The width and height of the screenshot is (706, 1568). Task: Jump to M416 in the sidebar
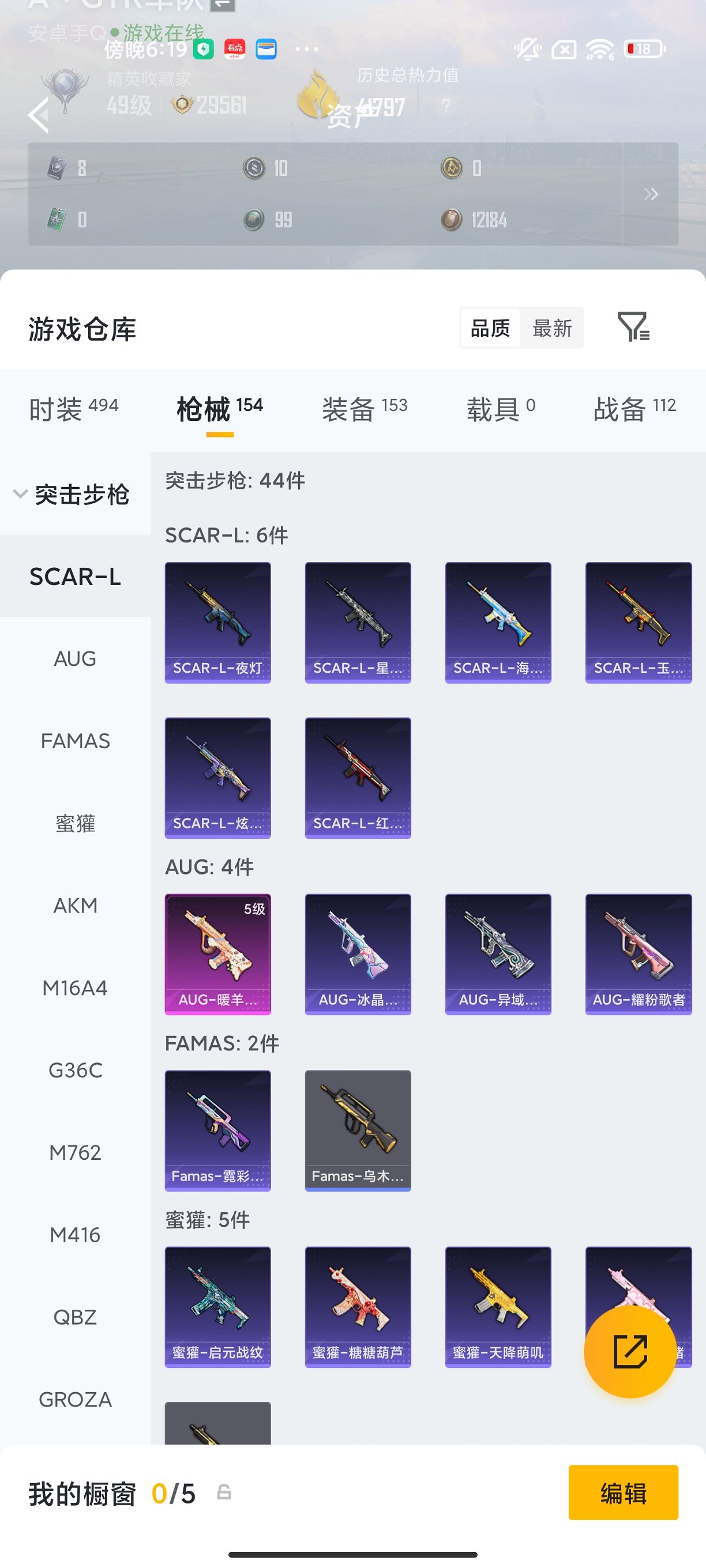tap(75, 1235)
